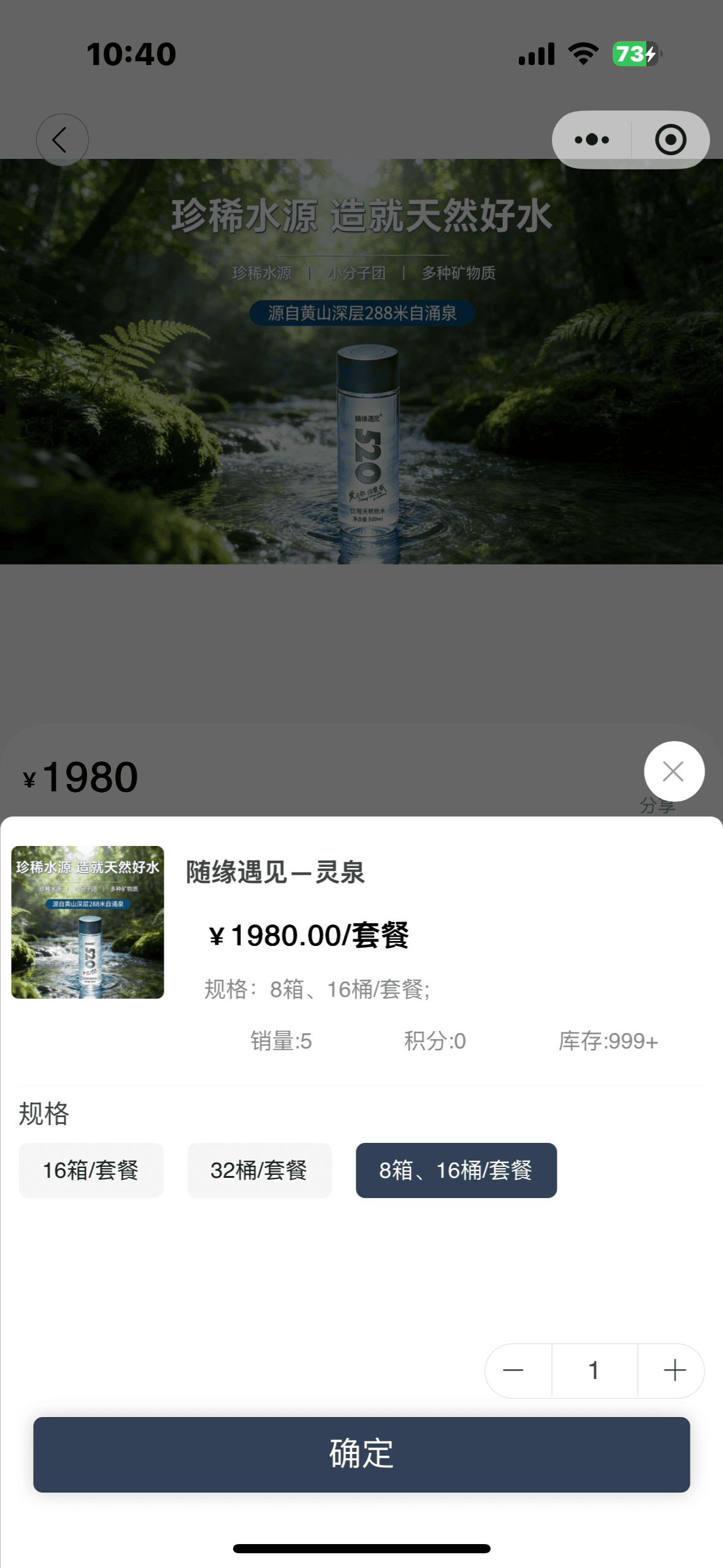Edit the quantity number field

tap(594, 1370)
